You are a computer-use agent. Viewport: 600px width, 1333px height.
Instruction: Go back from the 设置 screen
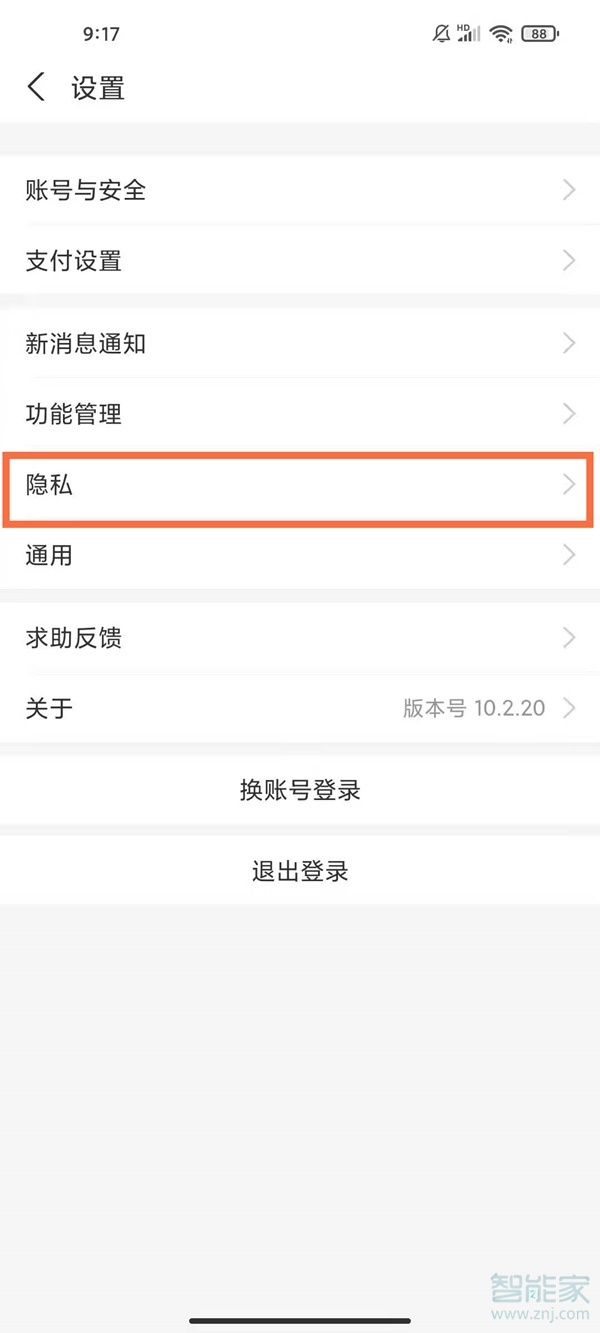click(36, 88)
